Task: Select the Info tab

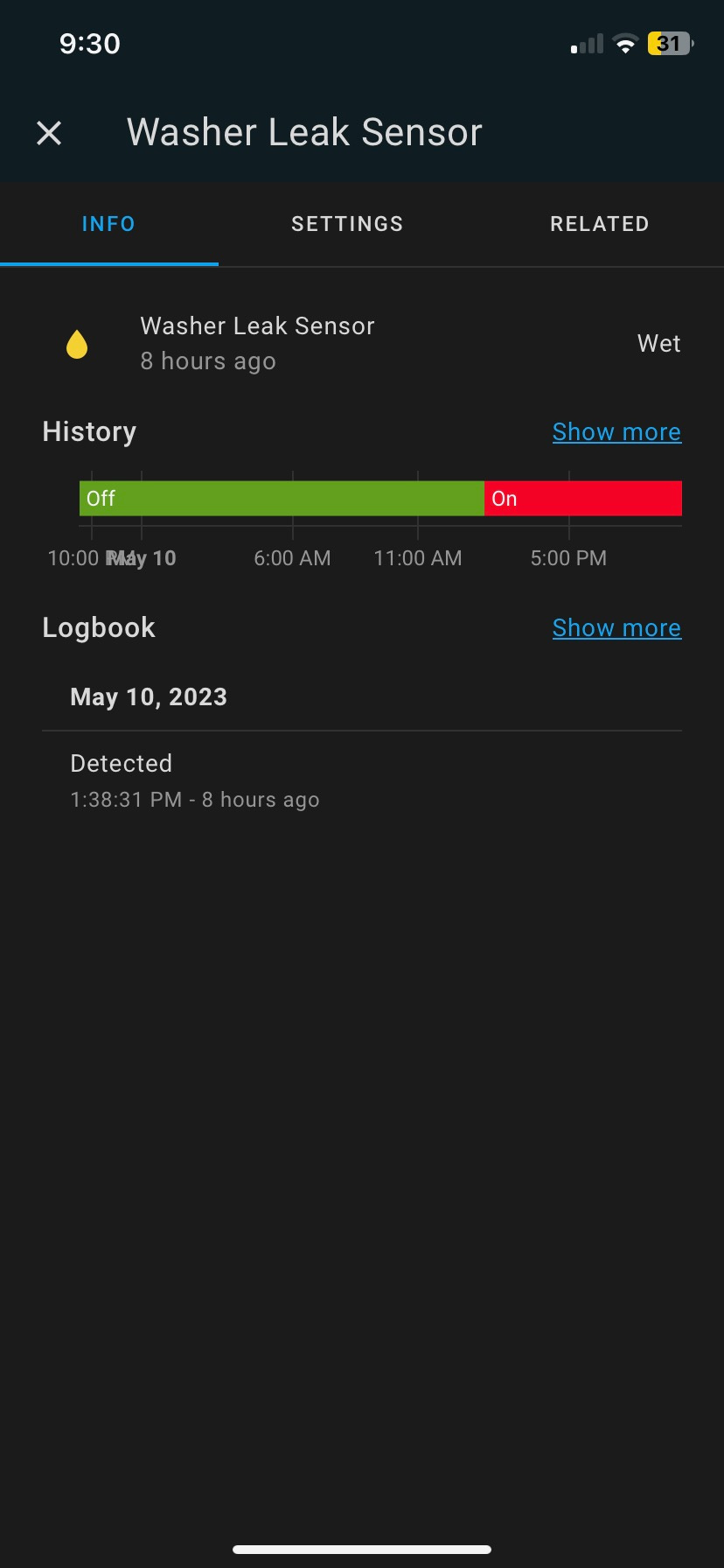Action: point(108,224)
